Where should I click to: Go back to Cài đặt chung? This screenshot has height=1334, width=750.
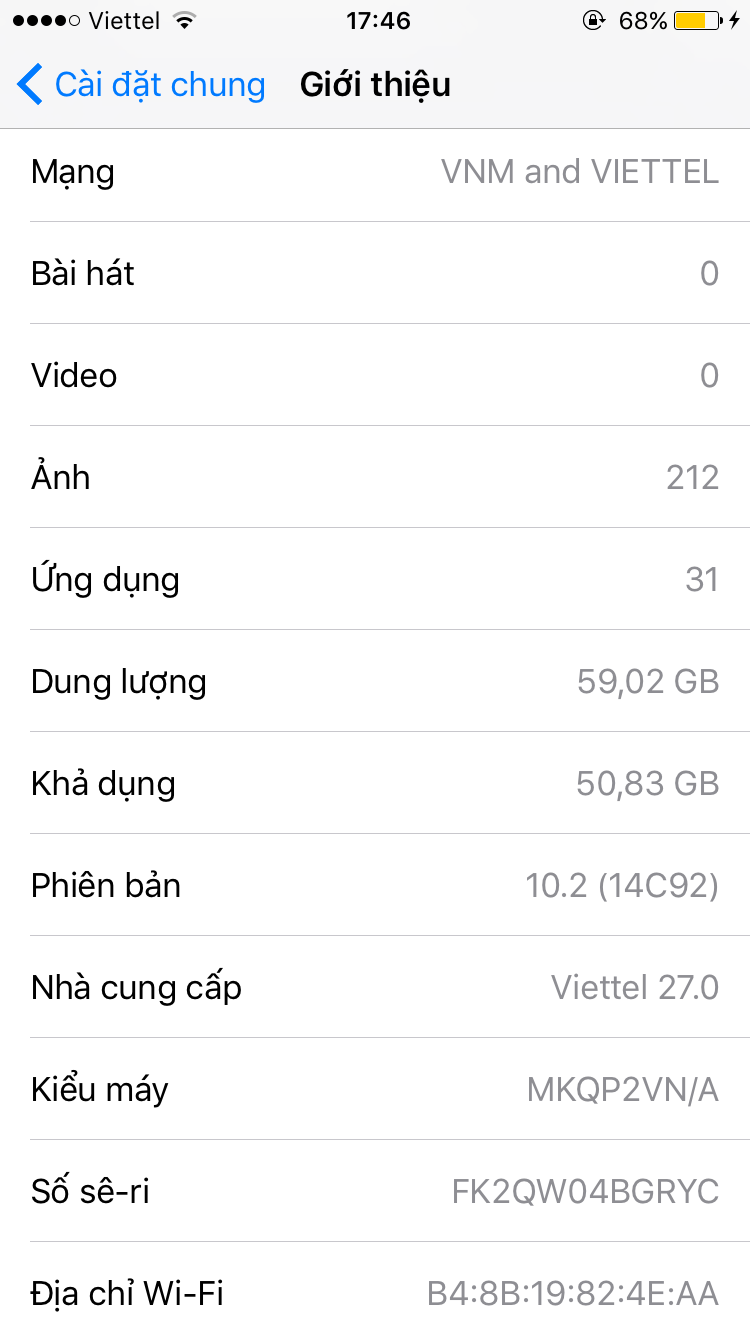tap(140, 85)
